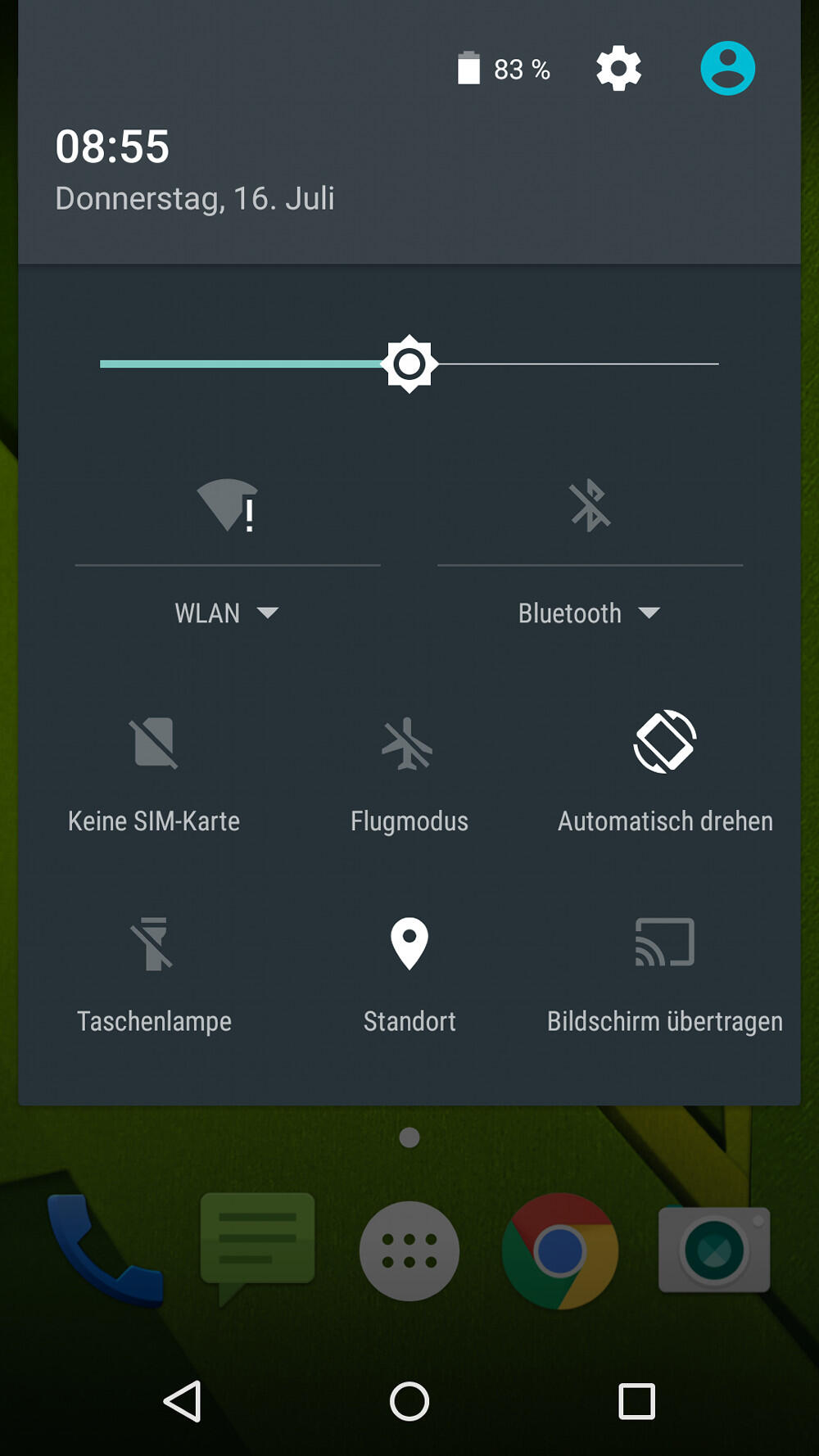The image size is (819, 1456).
Task: Tap the brightness slider thumb
Action: point(409,364)
